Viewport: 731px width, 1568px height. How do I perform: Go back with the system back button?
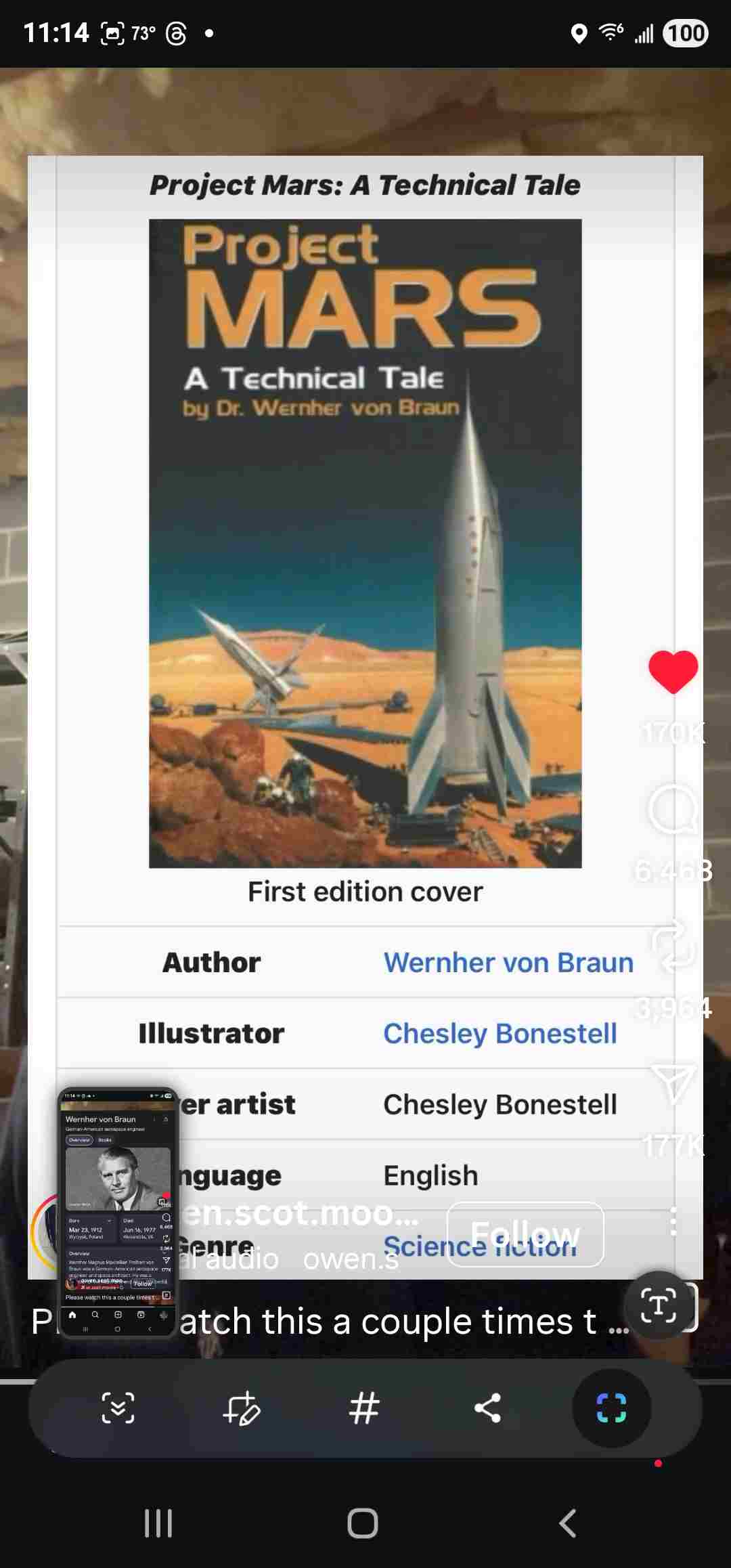[x=568, y=1523]
